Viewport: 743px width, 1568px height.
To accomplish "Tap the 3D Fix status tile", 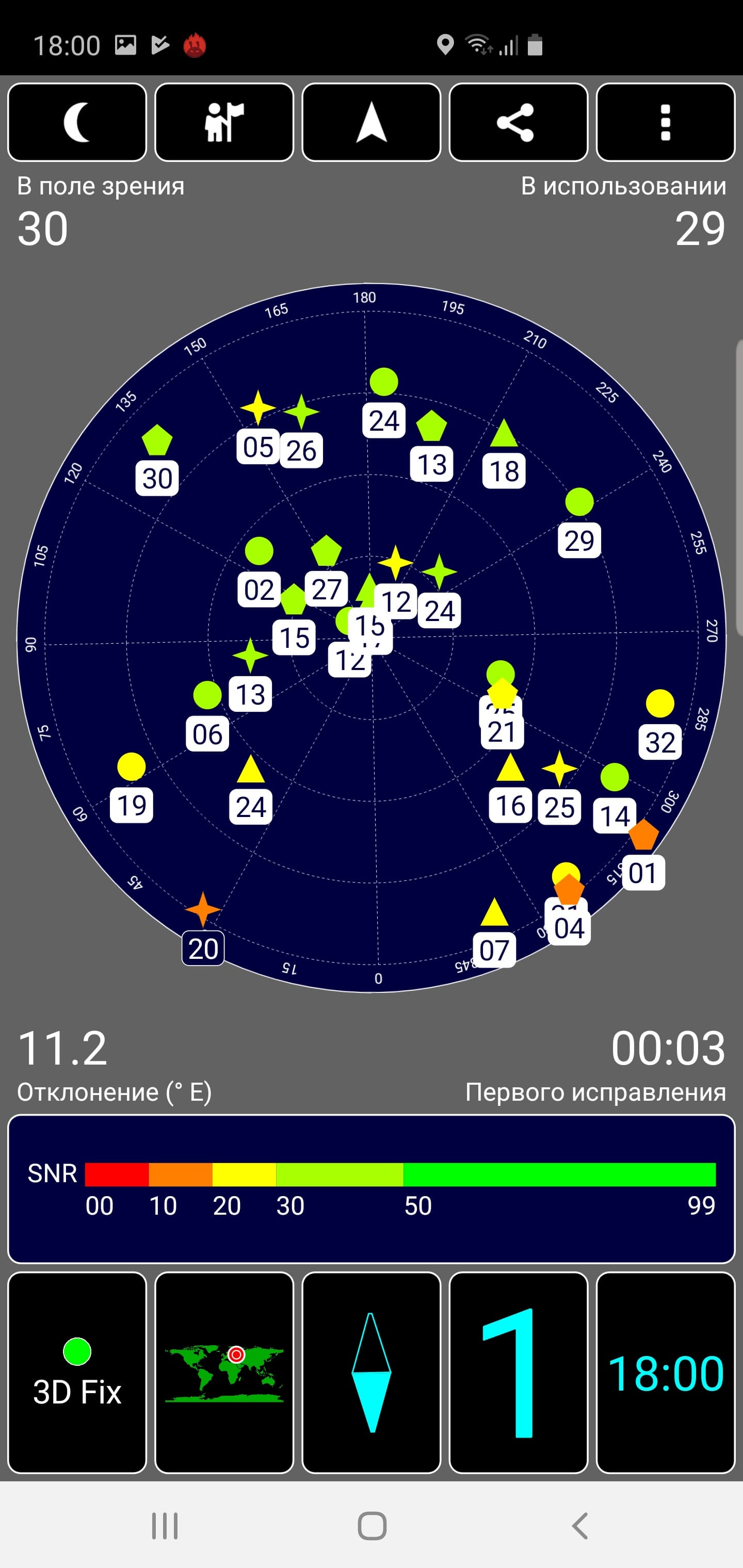I will click(x=77, y=1373).
